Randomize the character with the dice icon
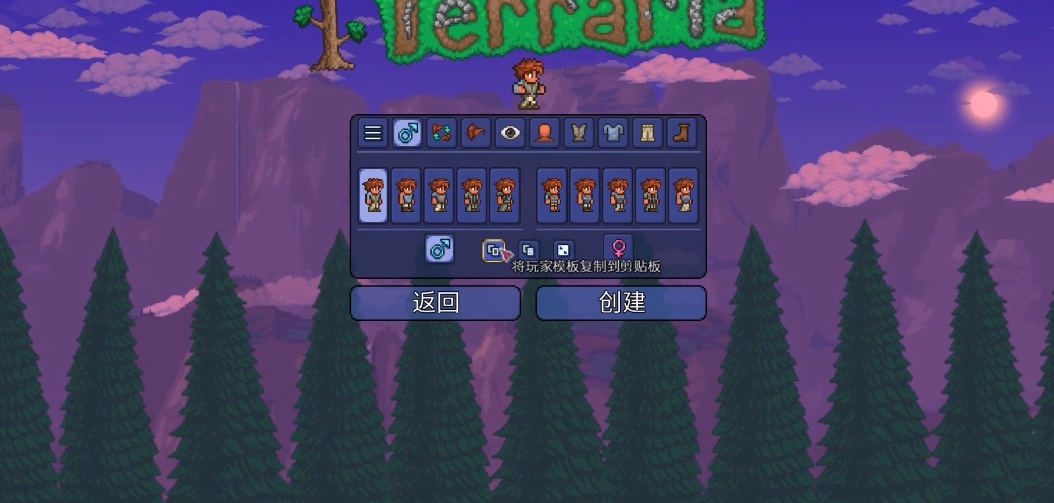The image size is (1054, 503). [x=564, y=250]
